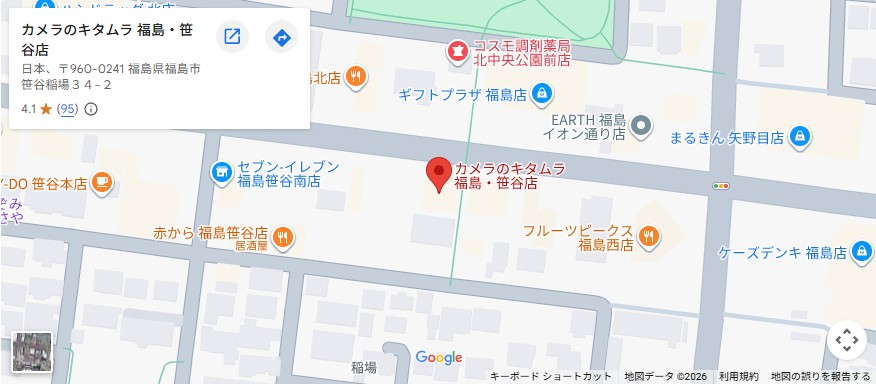Open the Google logo link

coord(439,357)
